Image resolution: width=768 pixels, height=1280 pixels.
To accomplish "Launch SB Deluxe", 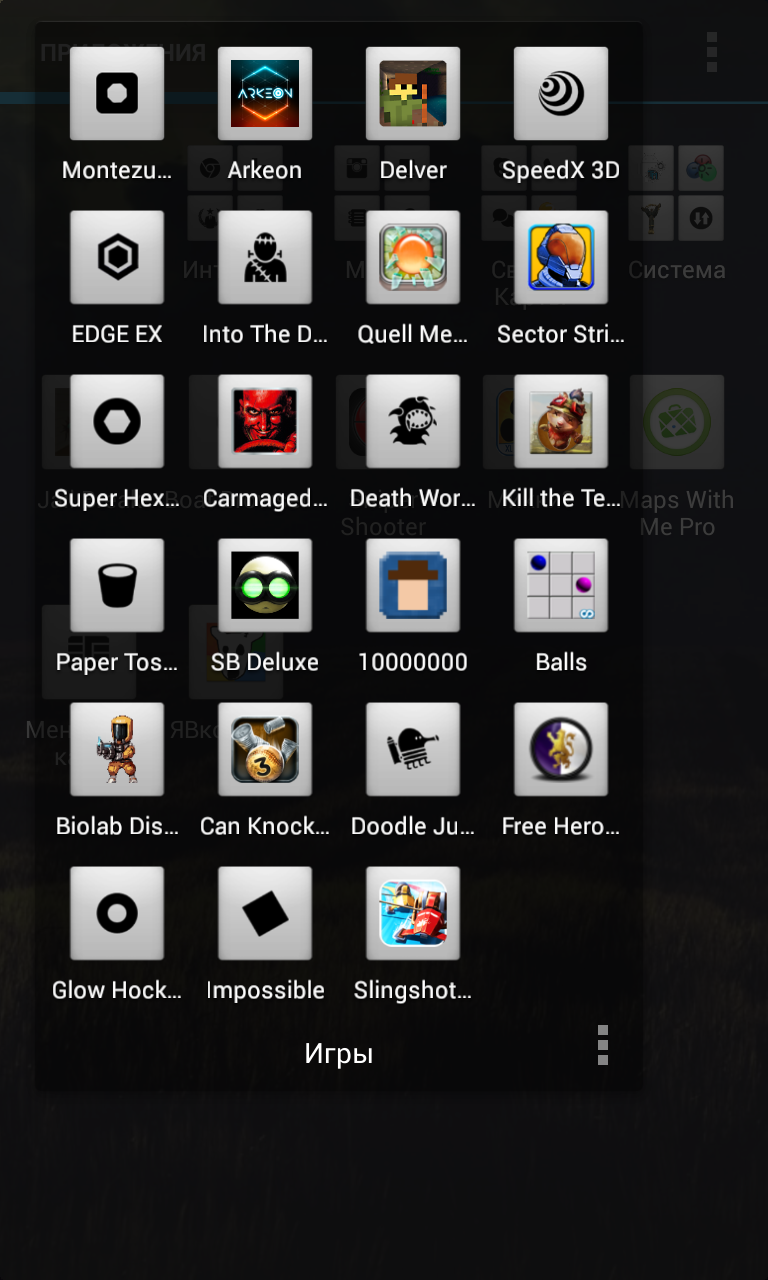I will (x=265, y=586).
